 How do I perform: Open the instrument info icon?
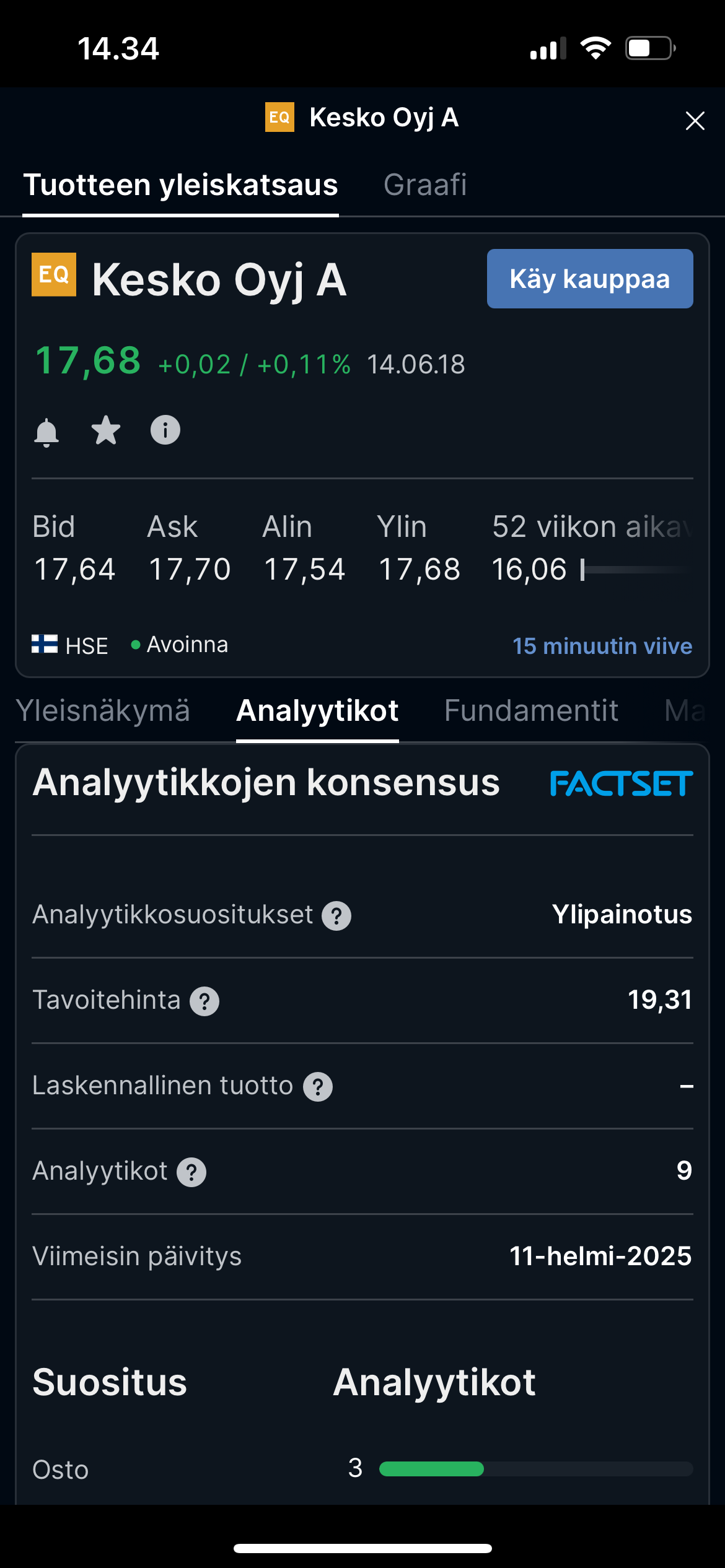pyautogui.click(x=165, y=430)
